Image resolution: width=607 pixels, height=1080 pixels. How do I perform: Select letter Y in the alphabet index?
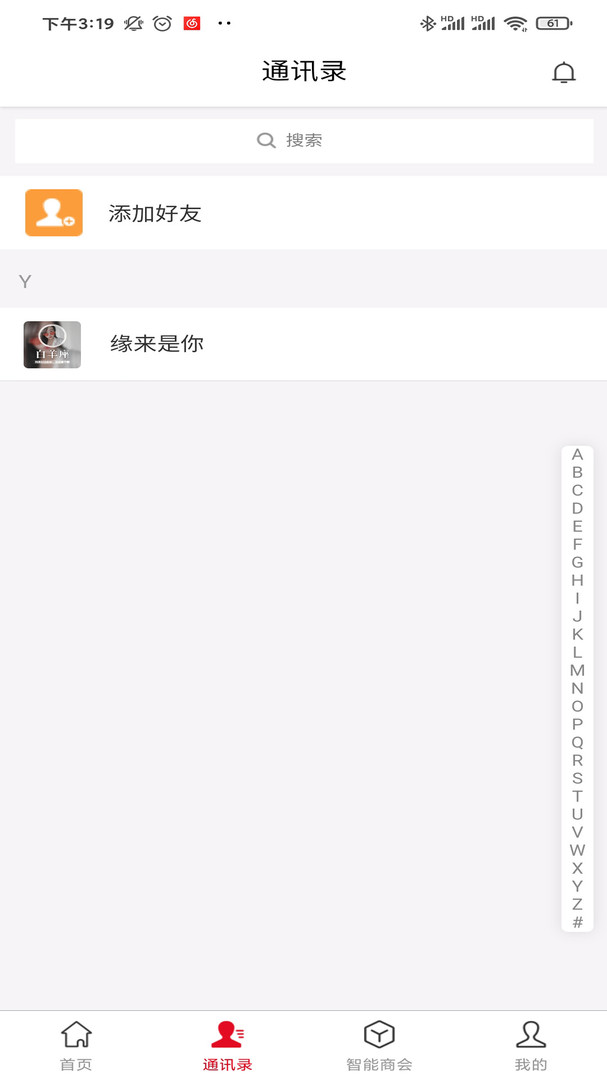(577, 887)
